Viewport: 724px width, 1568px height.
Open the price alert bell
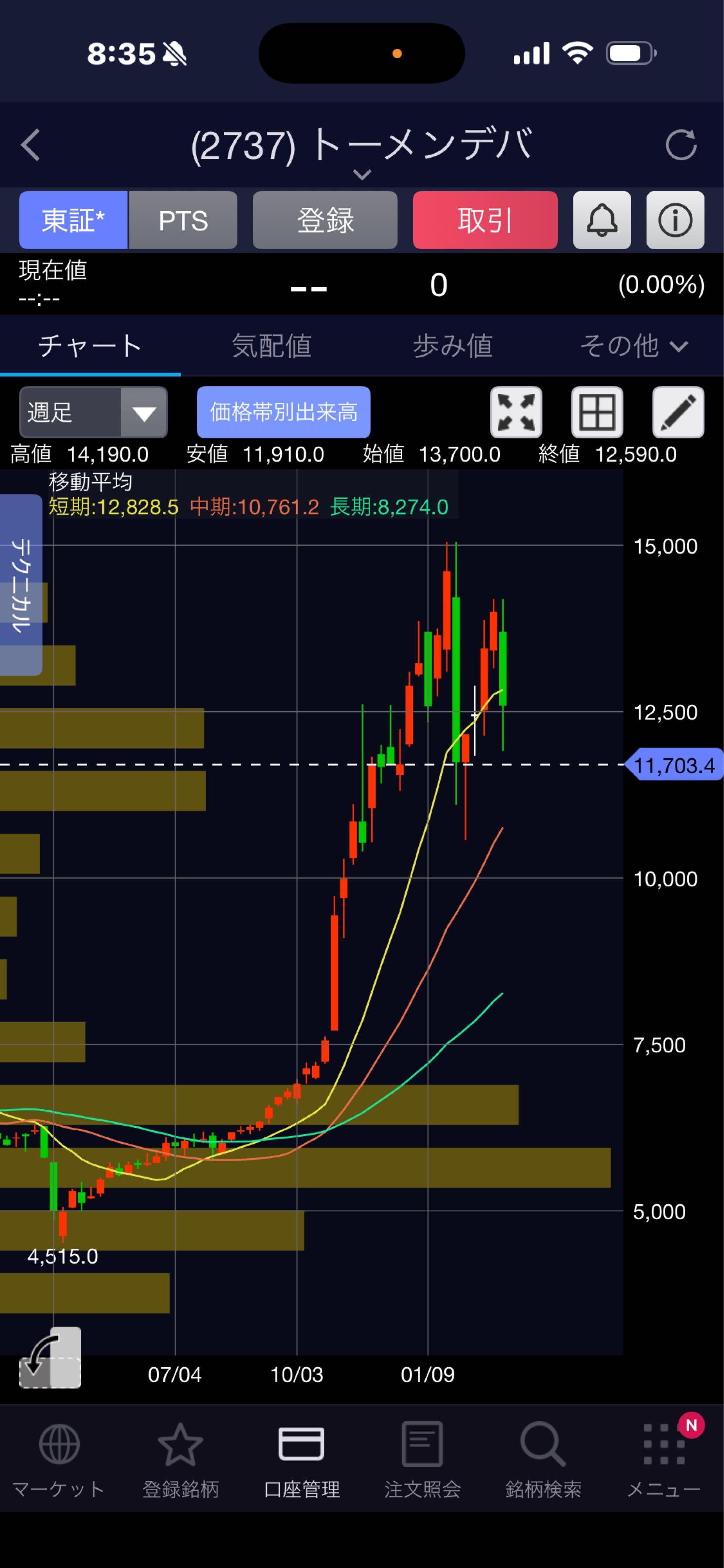[602, 220]
